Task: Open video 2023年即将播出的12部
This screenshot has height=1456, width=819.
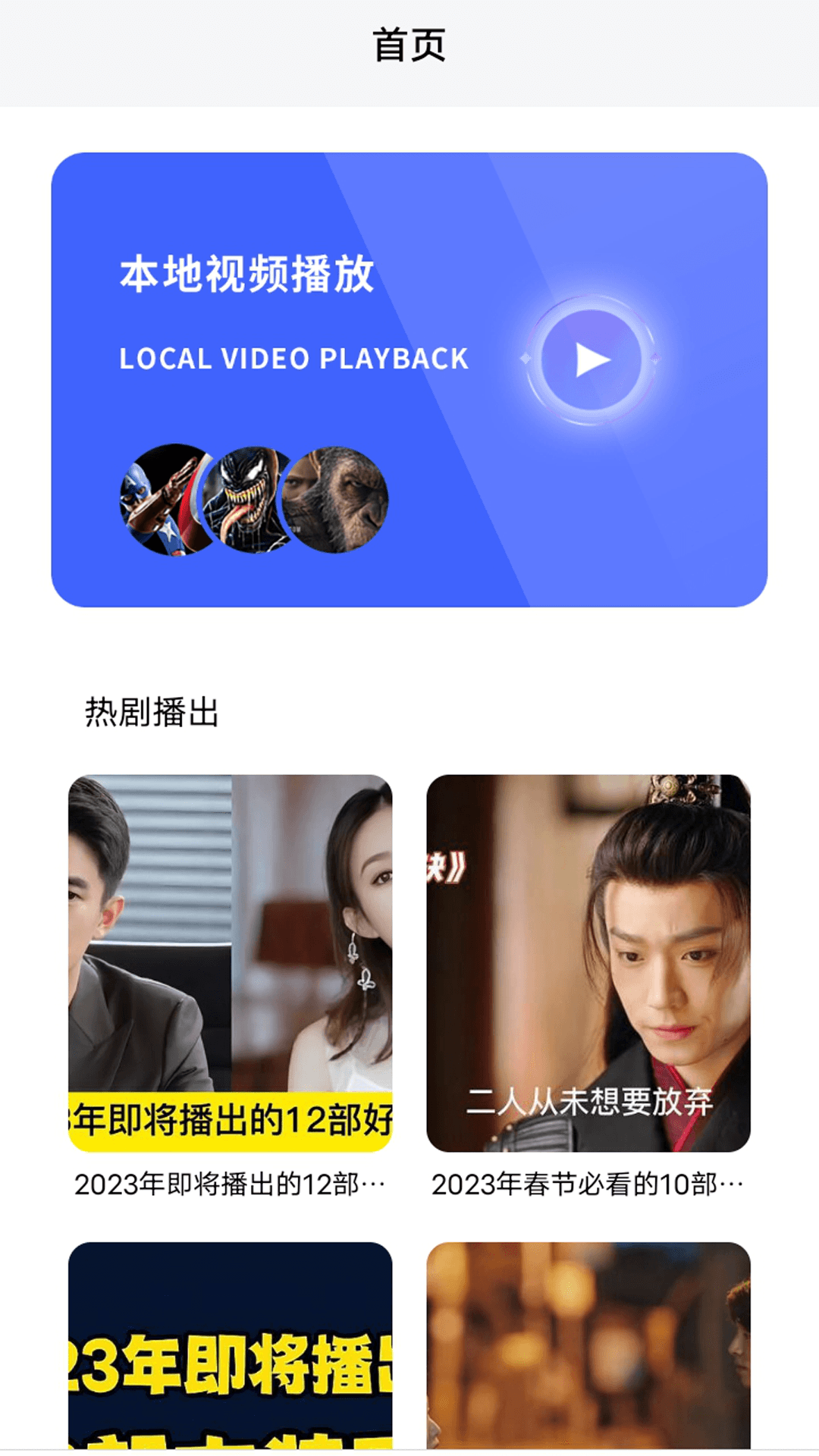Action: [x=230, y=963]
